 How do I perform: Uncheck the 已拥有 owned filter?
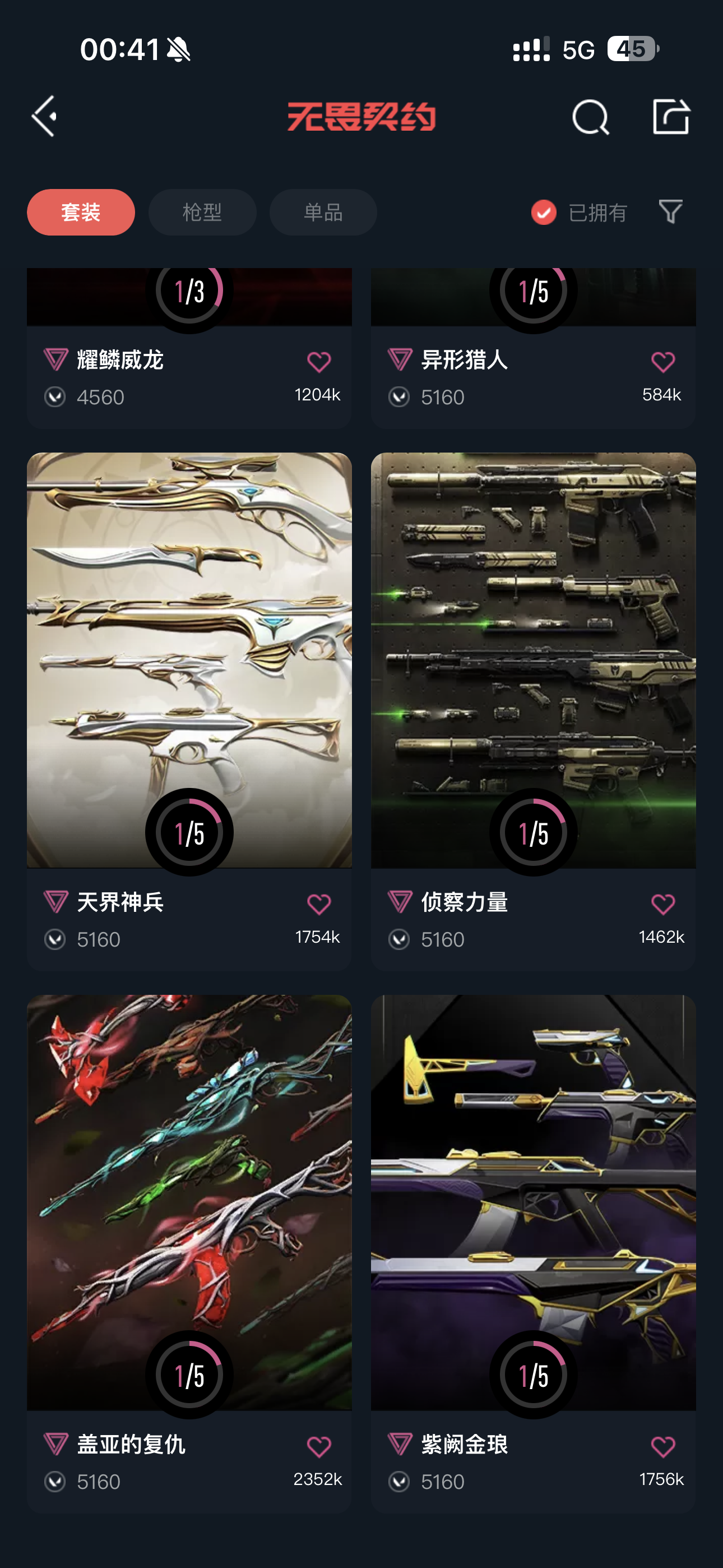544,213
